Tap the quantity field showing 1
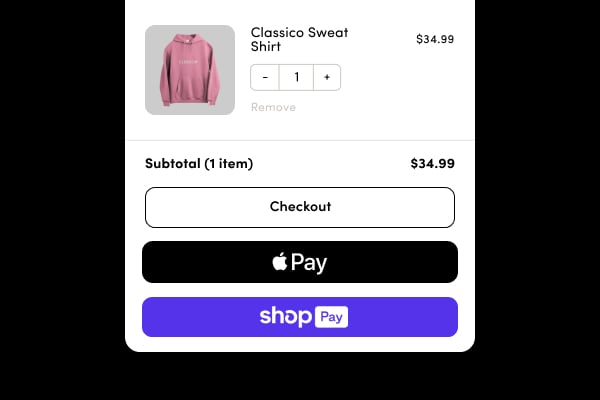The image size is (600, 400). (x=296, y=77)
